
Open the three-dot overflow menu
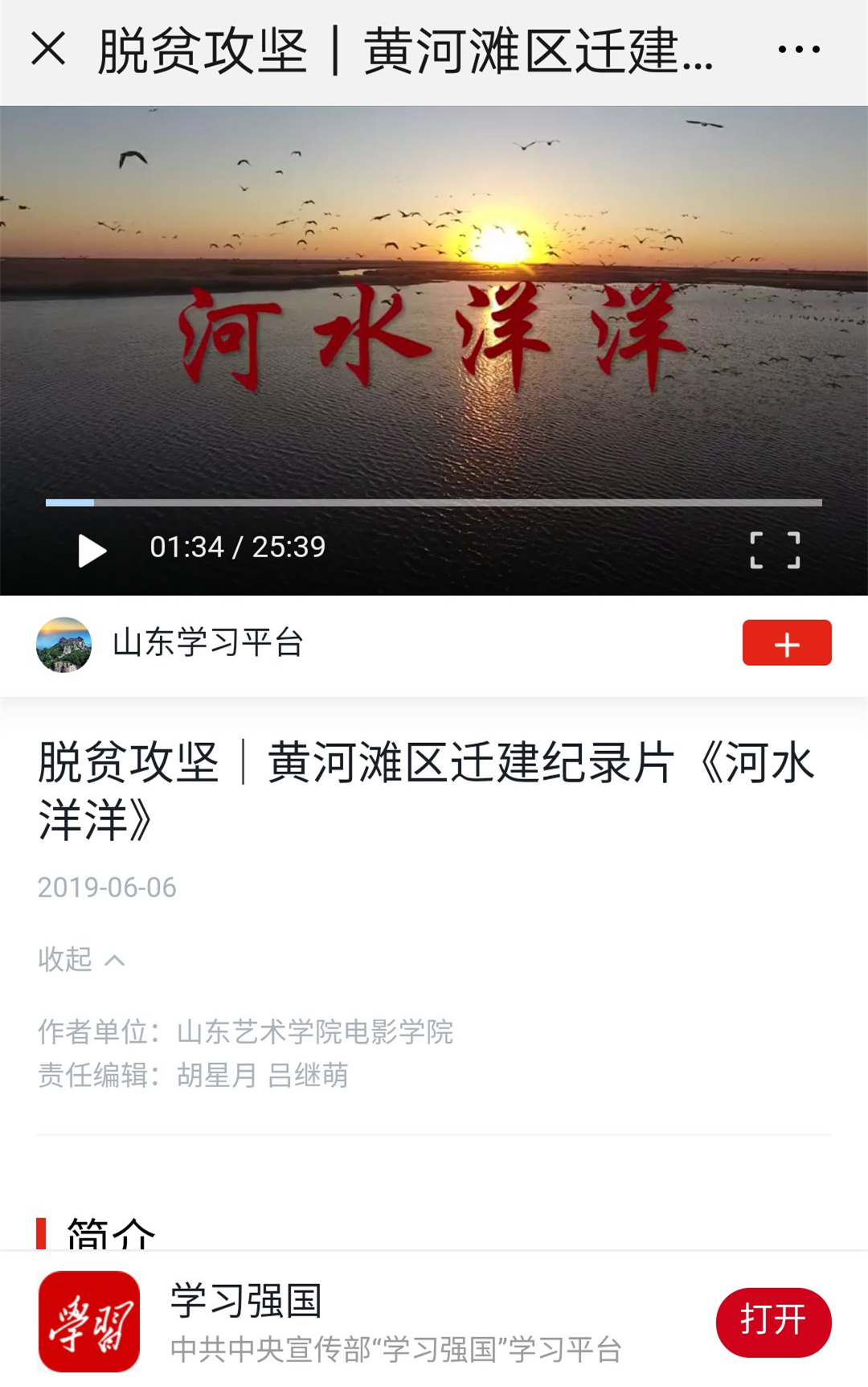click(x=798, y=50)
